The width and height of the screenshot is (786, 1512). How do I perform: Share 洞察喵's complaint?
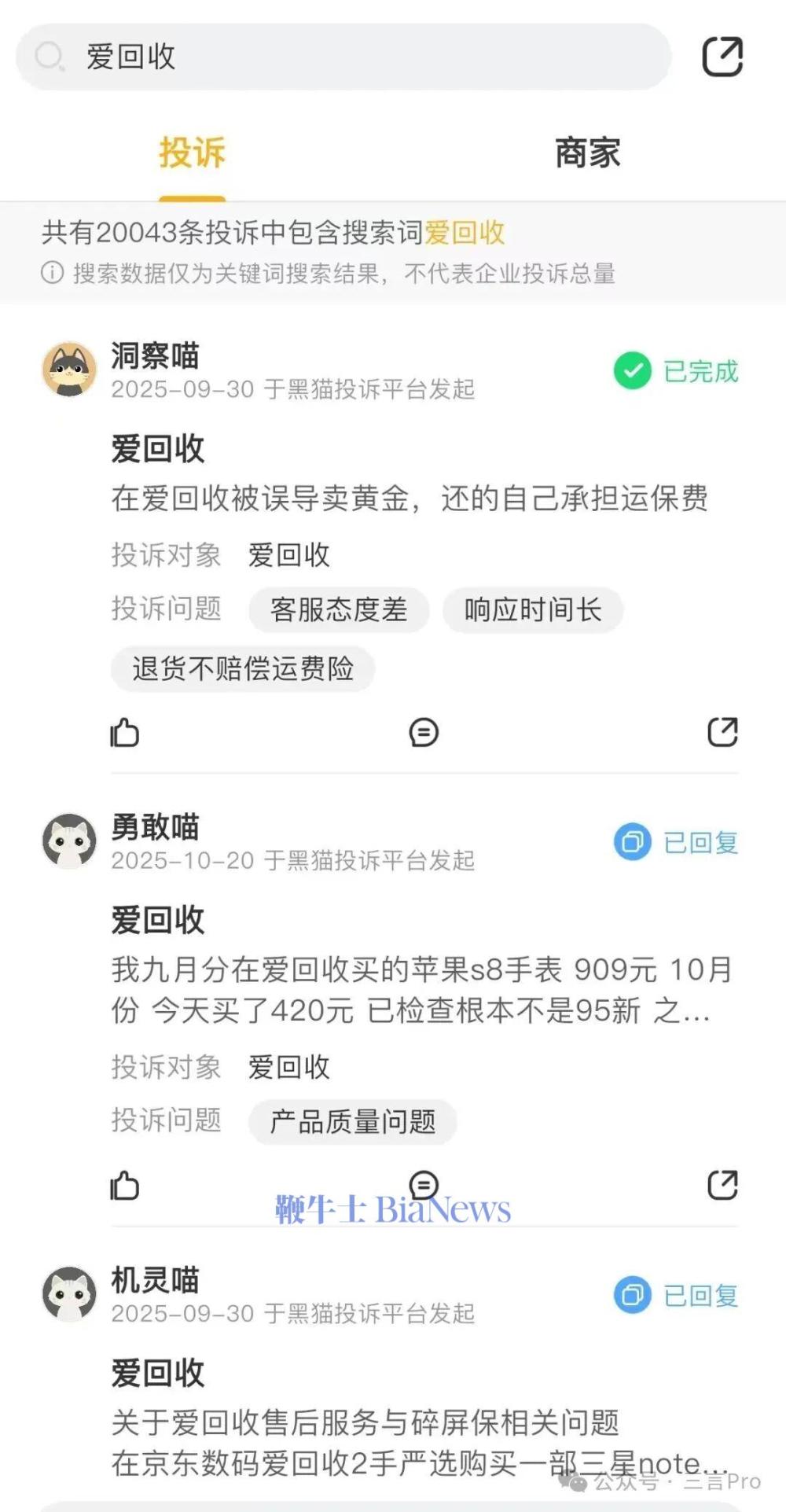pos(722,732)
